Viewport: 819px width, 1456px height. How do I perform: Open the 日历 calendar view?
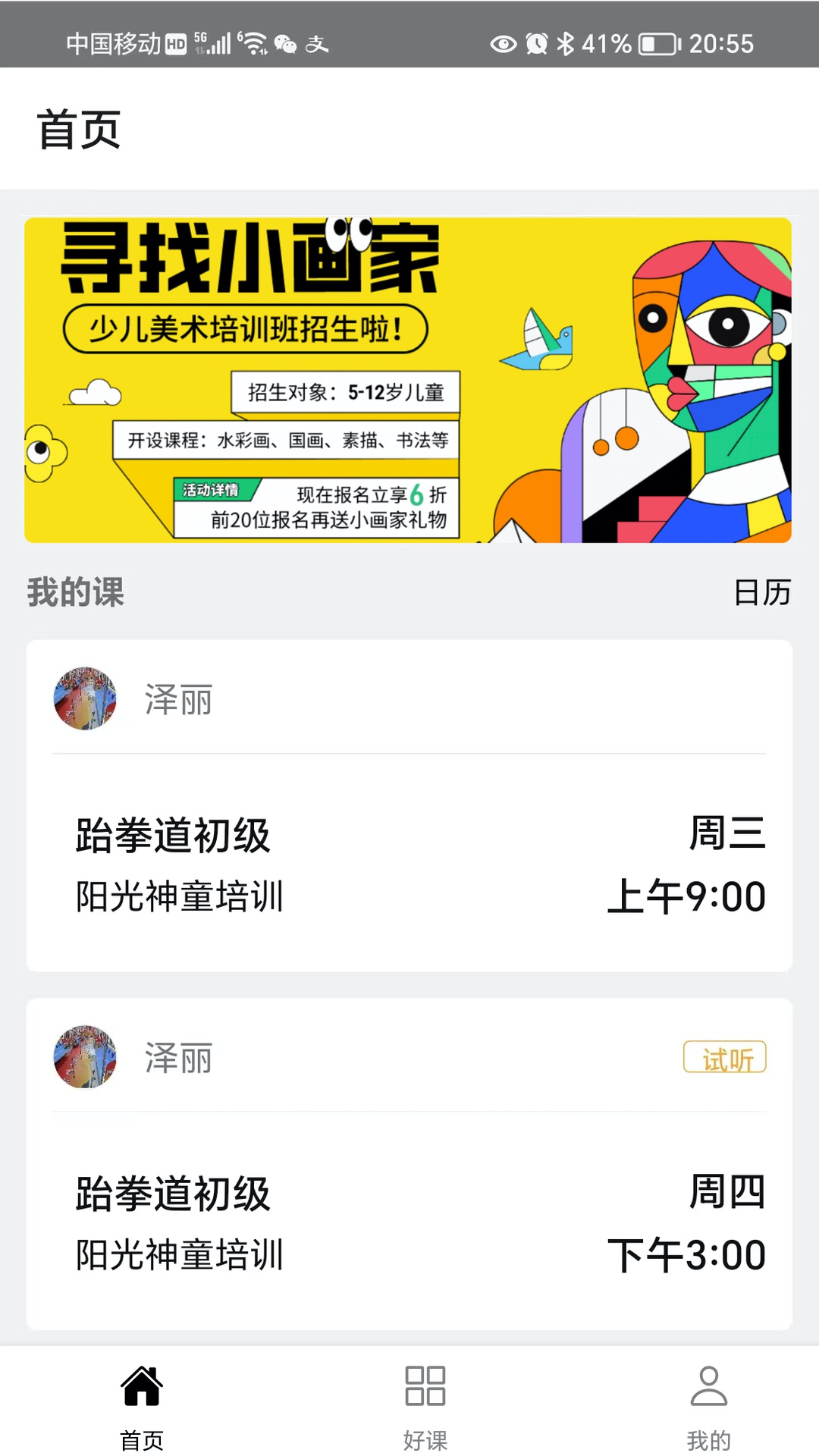[761, 595]
